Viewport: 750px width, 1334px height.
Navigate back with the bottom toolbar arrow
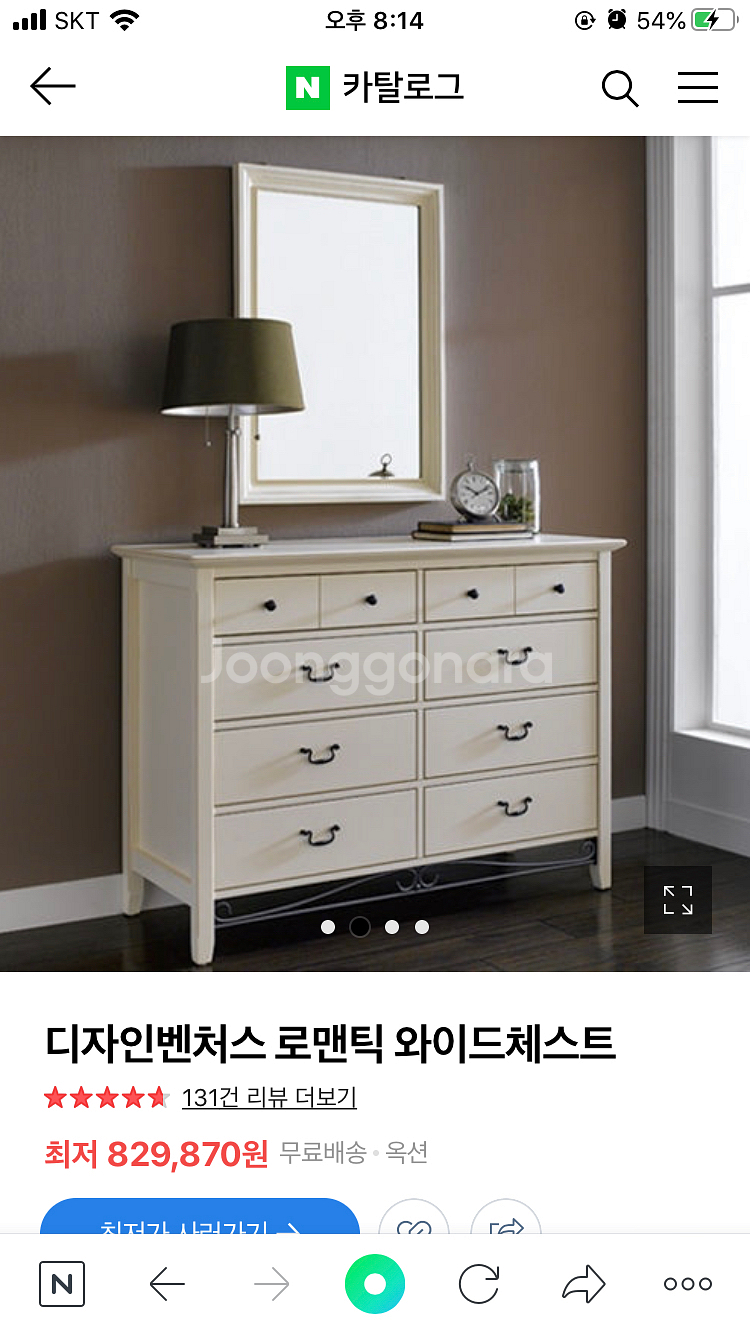(x=167, y=1283)
